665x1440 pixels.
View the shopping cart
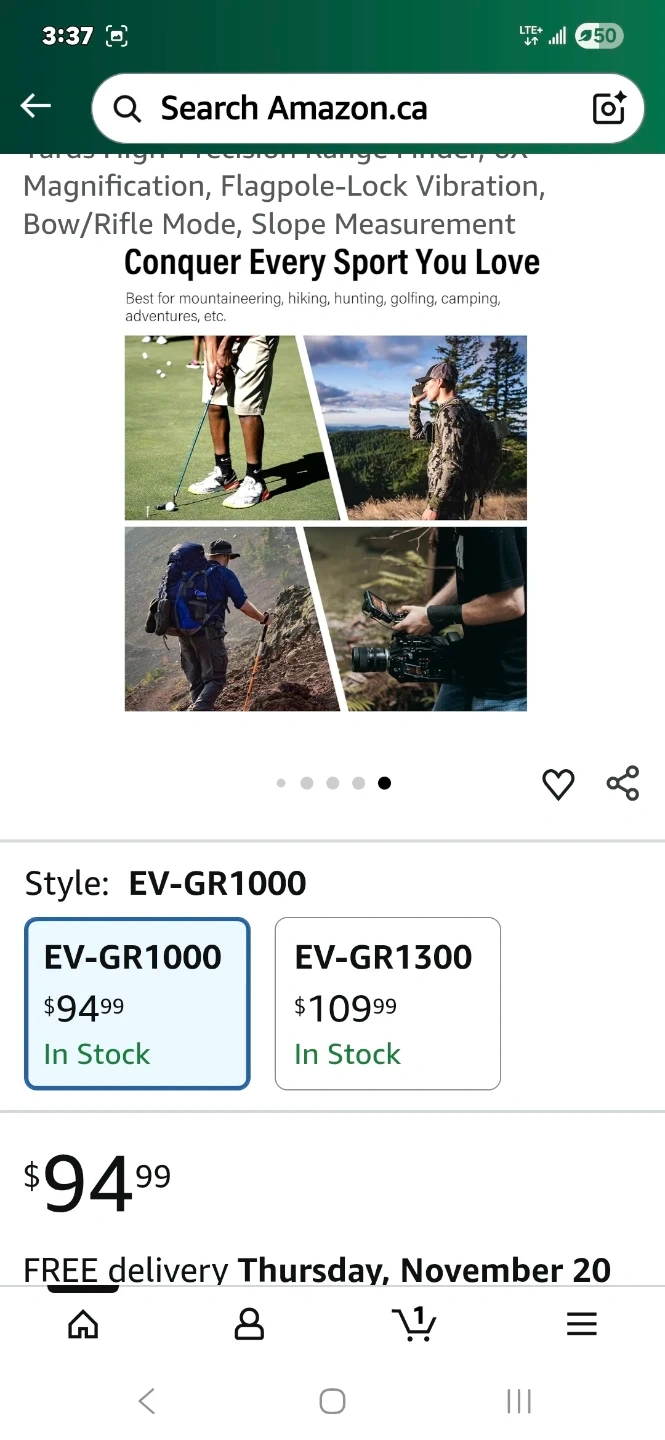[x=414, y=1324]
